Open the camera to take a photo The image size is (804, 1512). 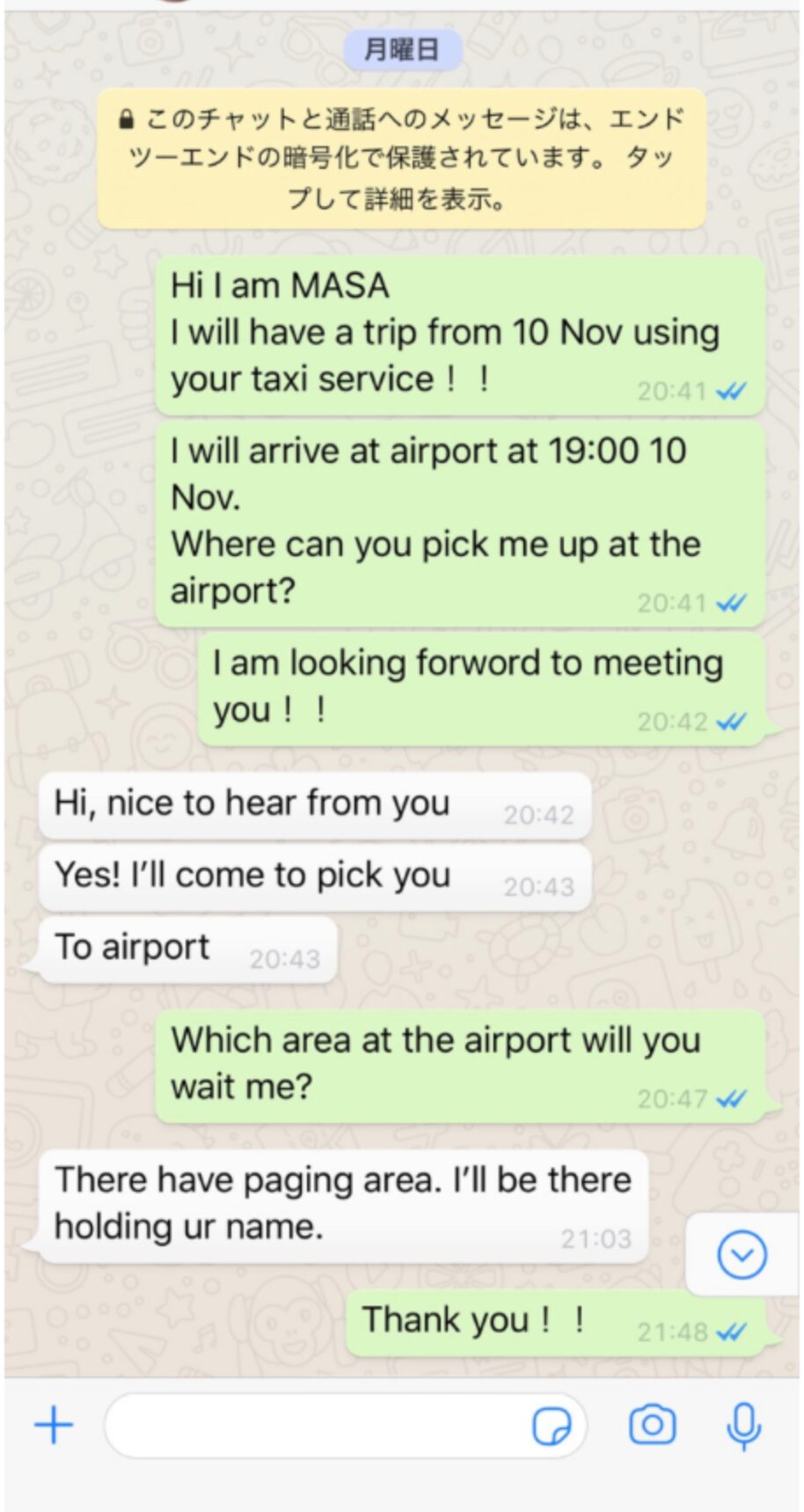652,1425
